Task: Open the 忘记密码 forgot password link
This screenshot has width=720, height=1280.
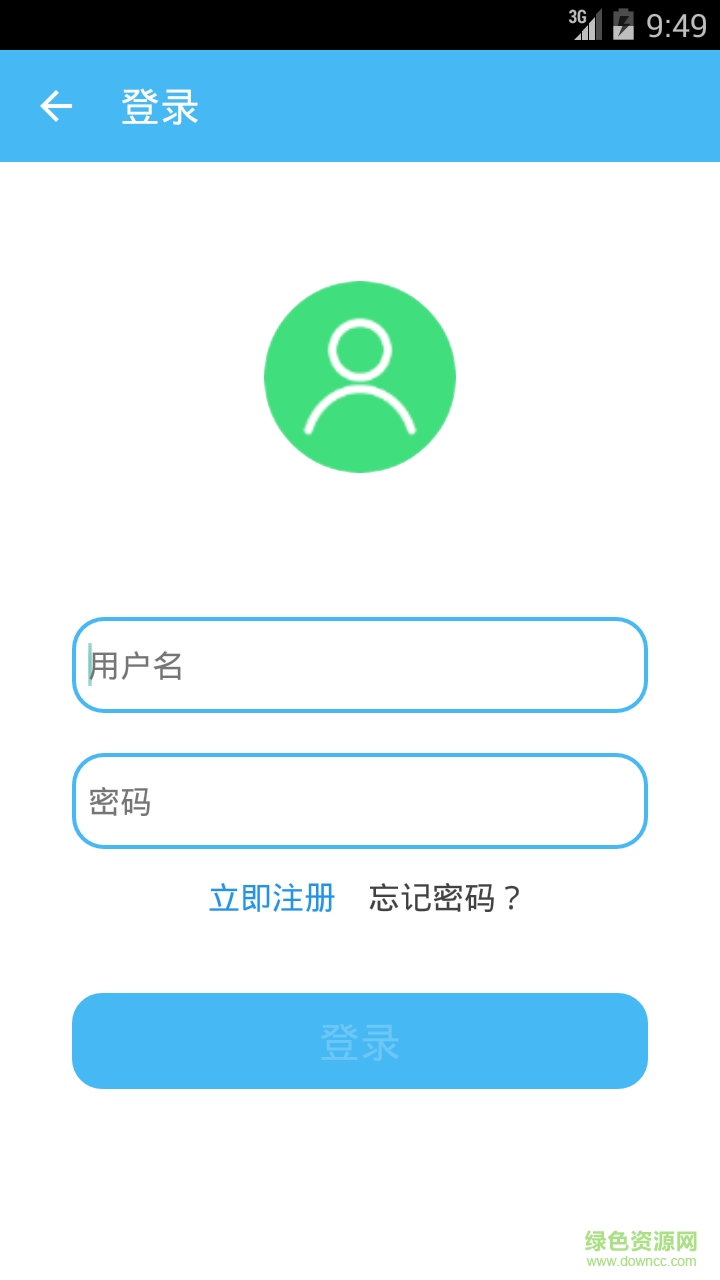Action: pos(446,898)
